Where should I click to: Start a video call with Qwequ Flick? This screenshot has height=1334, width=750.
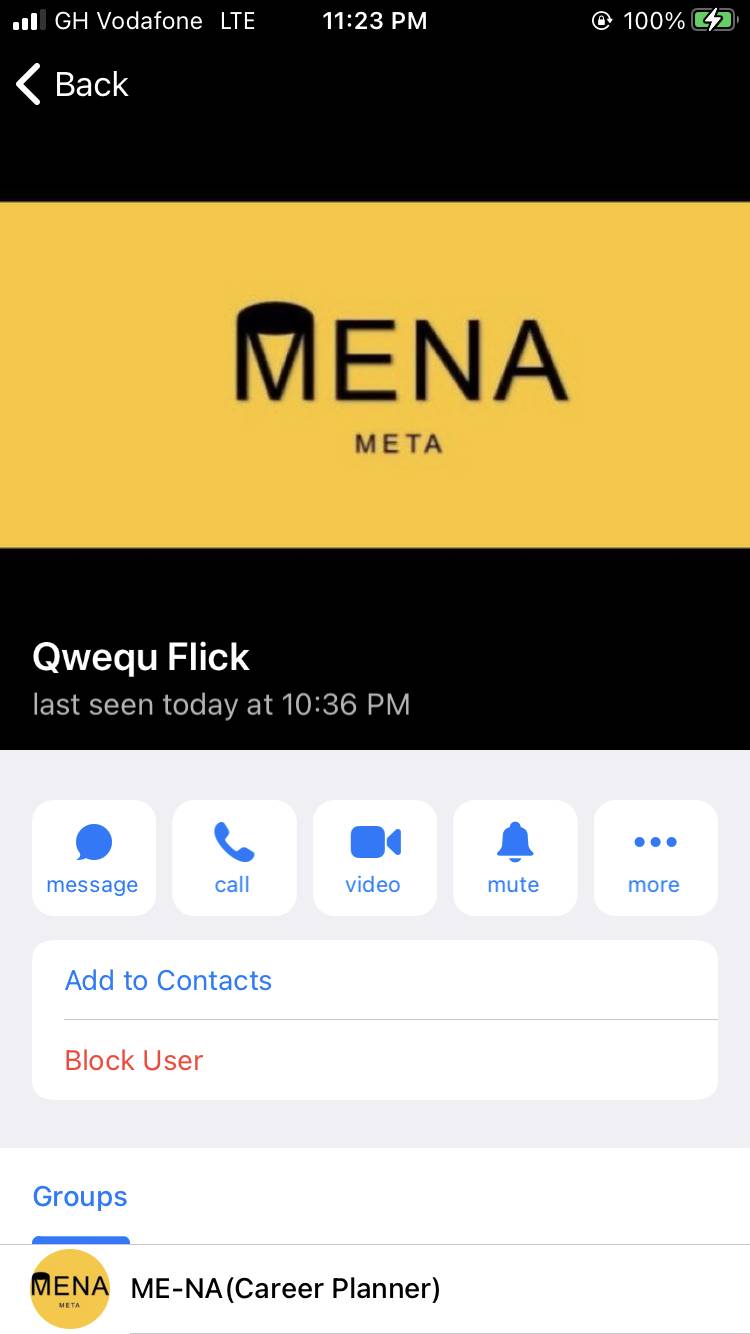(x=374, y=858)
